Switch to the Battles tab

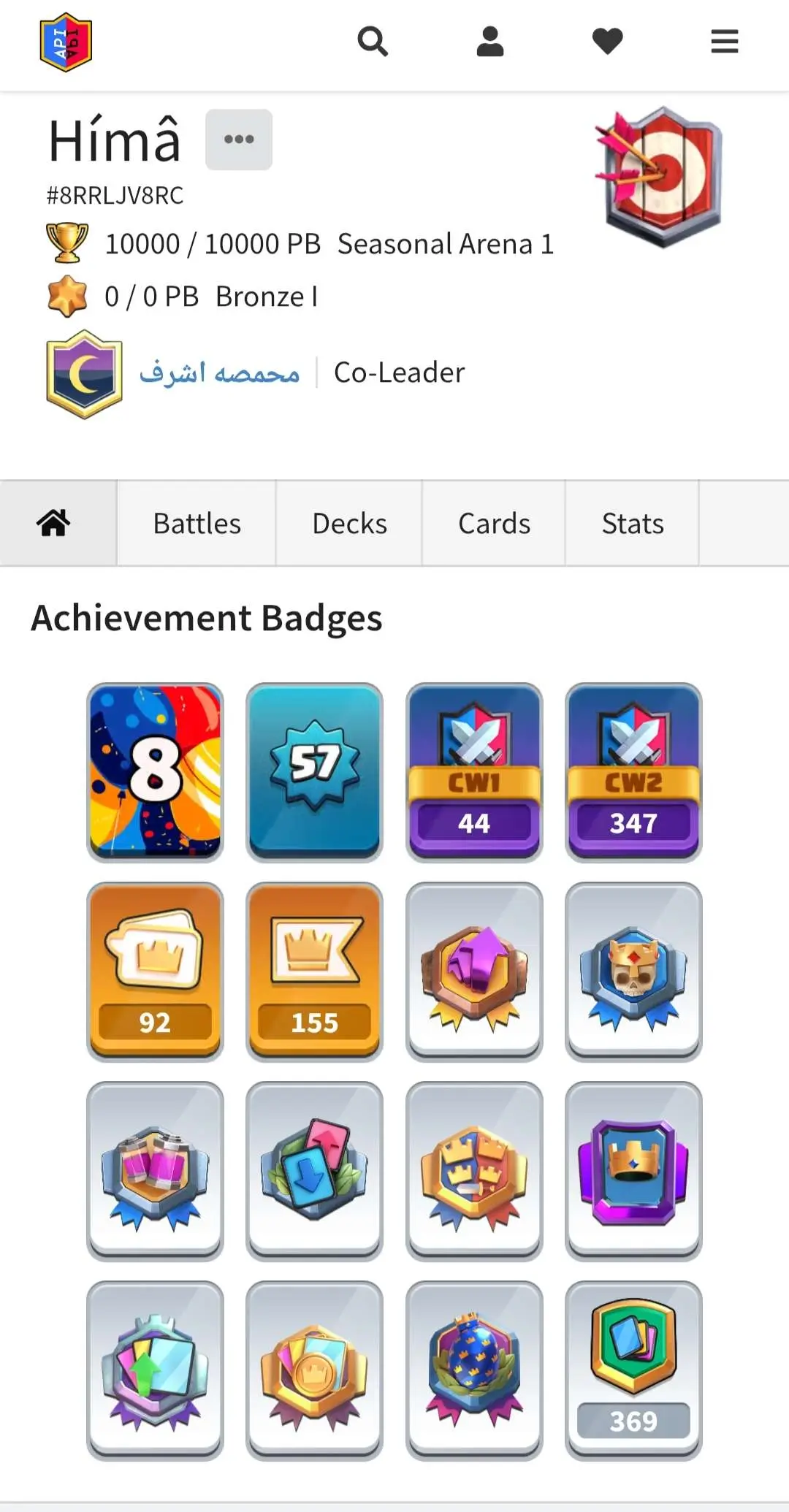197,523
